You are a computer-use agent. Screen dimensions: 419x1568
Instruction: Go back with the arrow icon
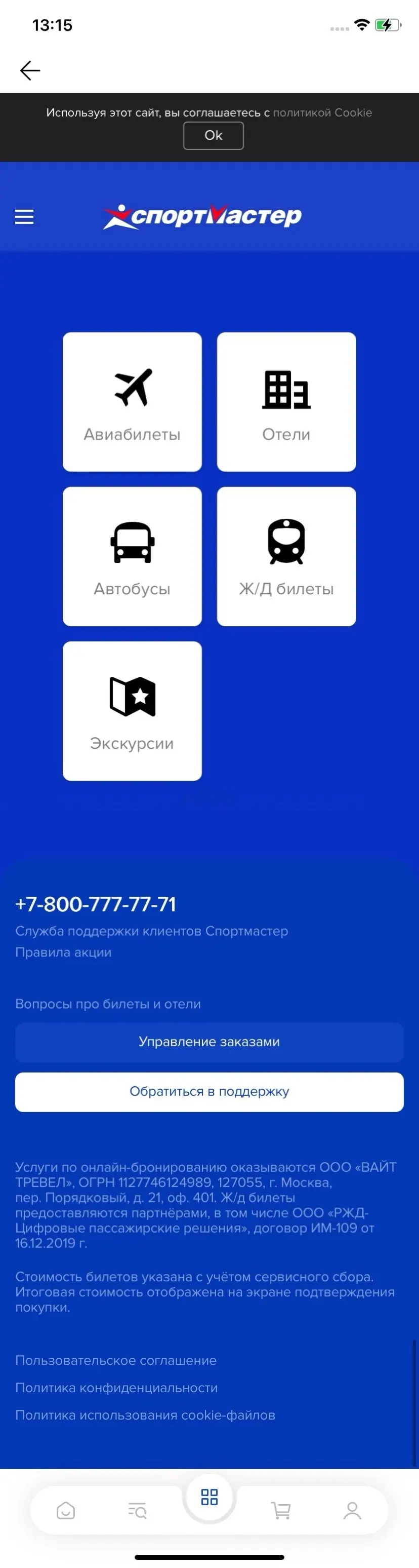[30, 70]
